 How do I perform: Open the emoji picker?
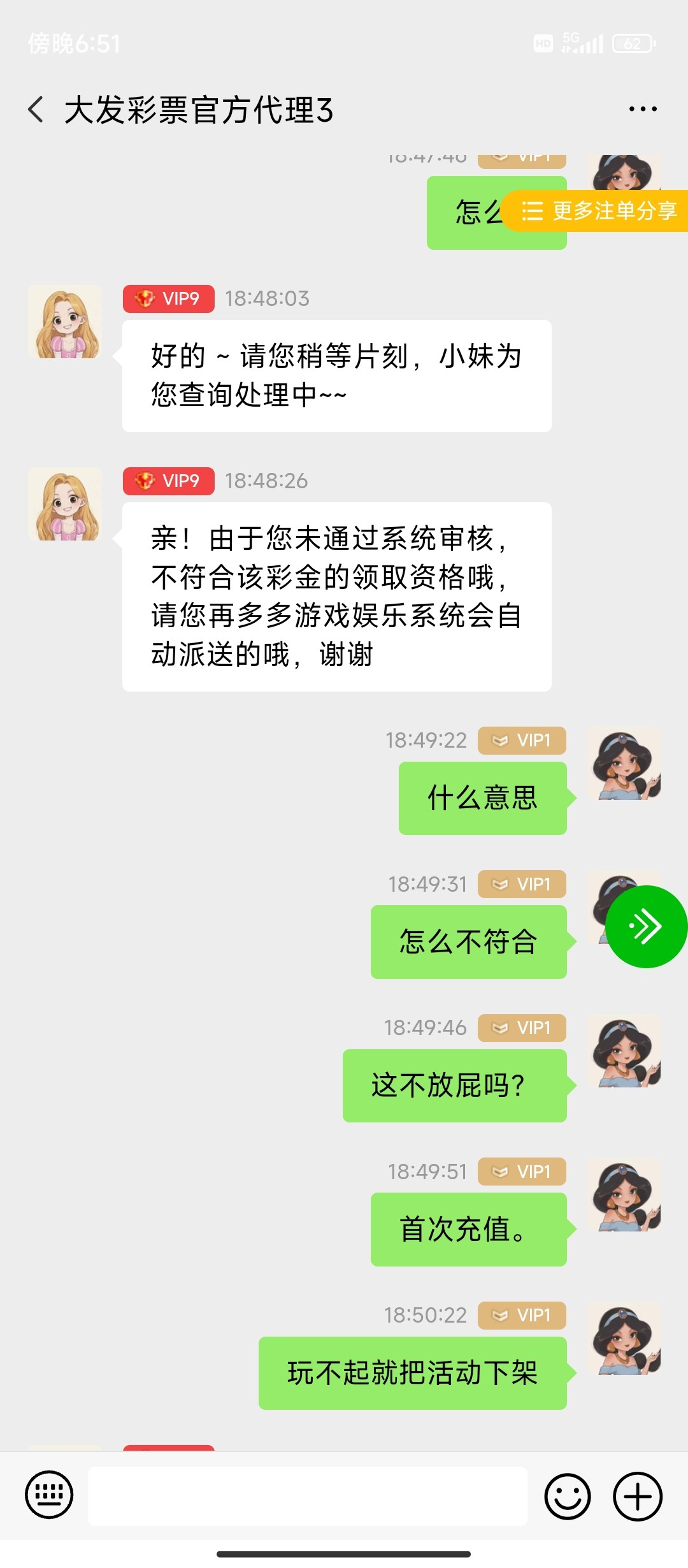pyautogui.click(x=567, y=1495)
